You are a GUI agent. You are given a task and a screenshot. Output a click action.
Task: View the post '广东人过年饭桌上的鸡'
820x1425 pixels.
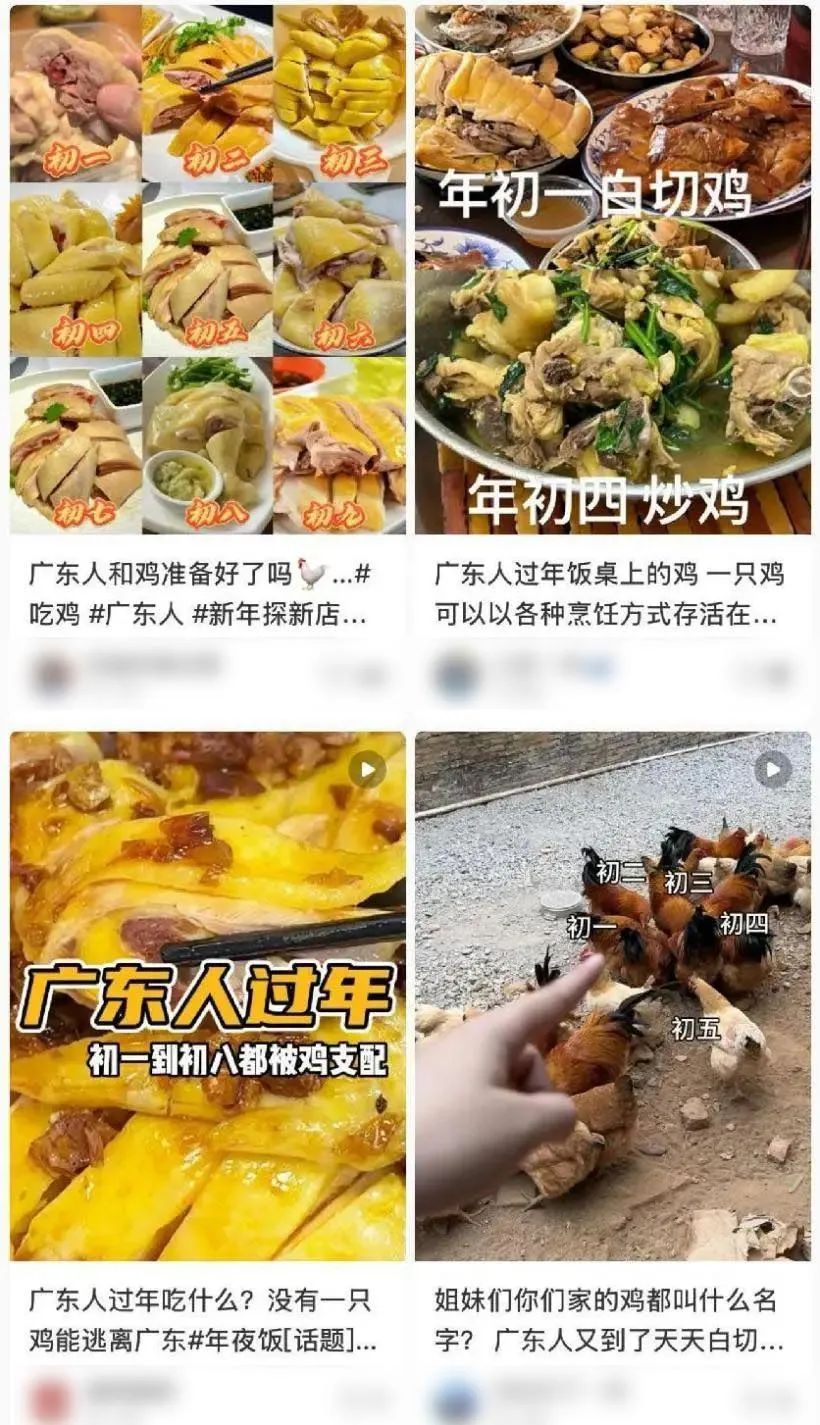click(x=612, y=270)
